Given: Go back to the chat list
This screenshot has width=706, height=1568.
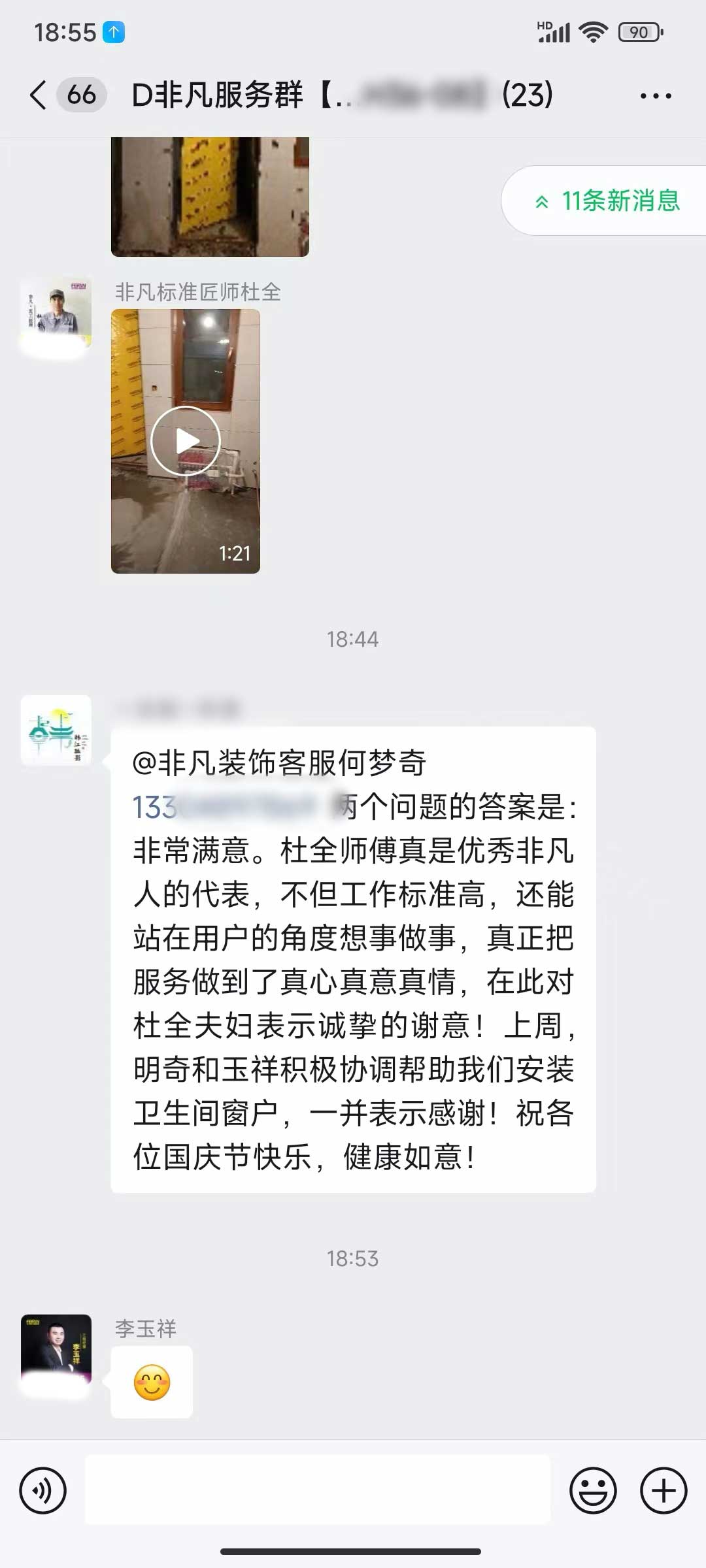Looking at the screenshot, I should coord(39,95).
